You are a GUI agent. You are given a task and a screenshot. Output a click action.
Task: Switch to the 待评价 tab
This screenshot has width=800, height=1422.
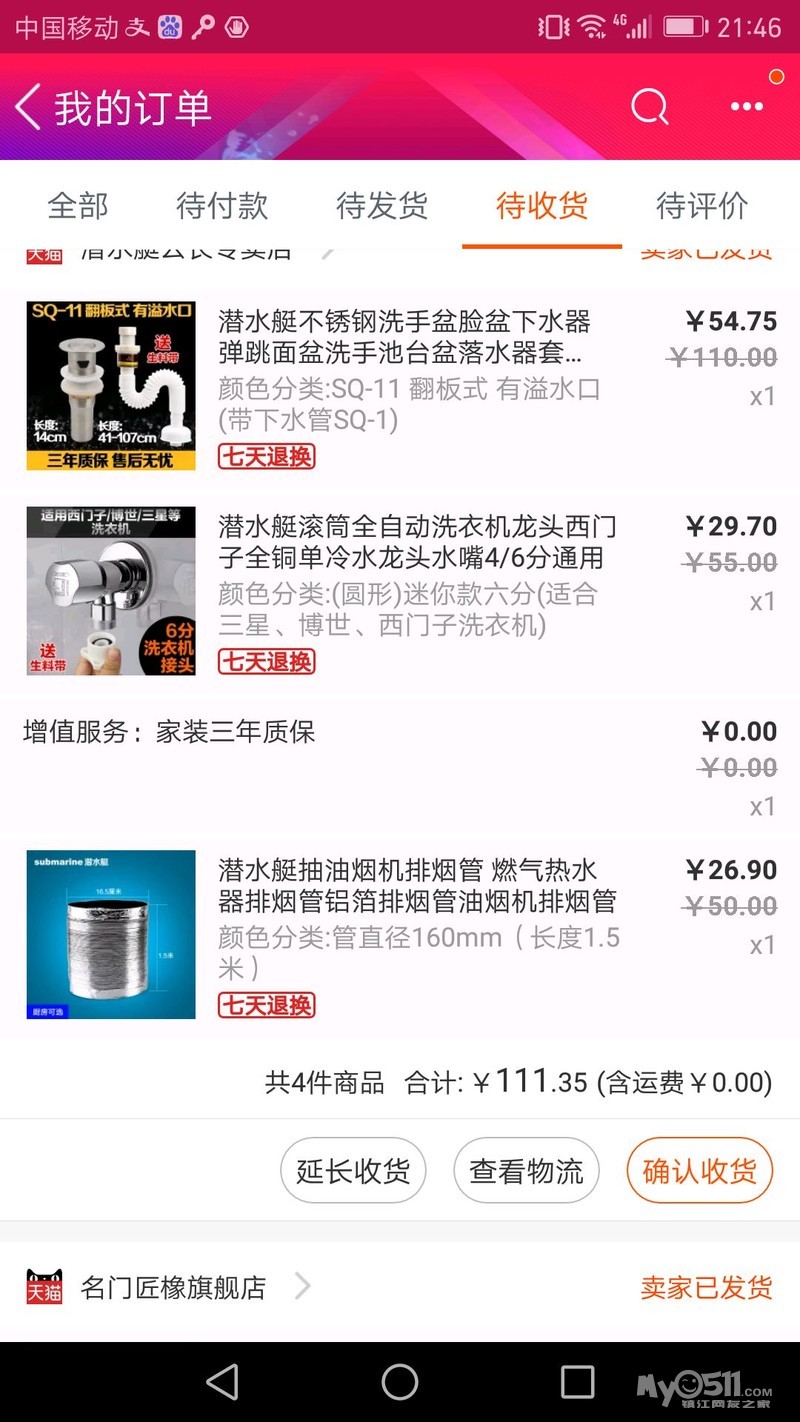[x=702, y=206]
